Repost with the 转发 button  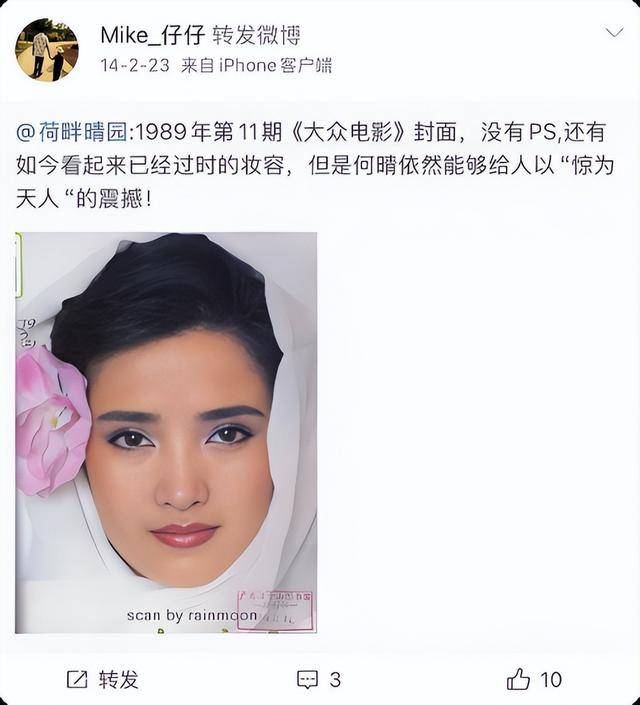[103, 680]
